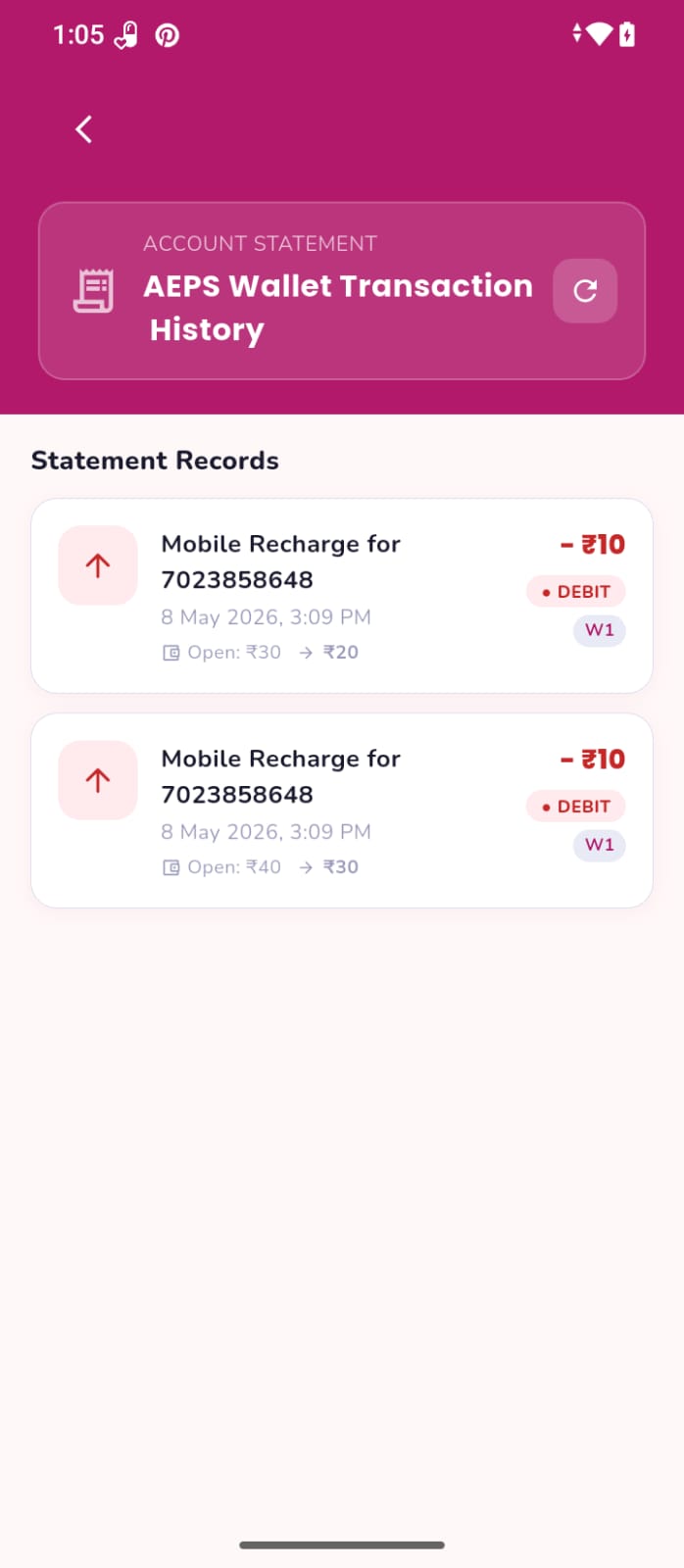Open the recharge record with opening balance ₹30

[x=342, y=596]
